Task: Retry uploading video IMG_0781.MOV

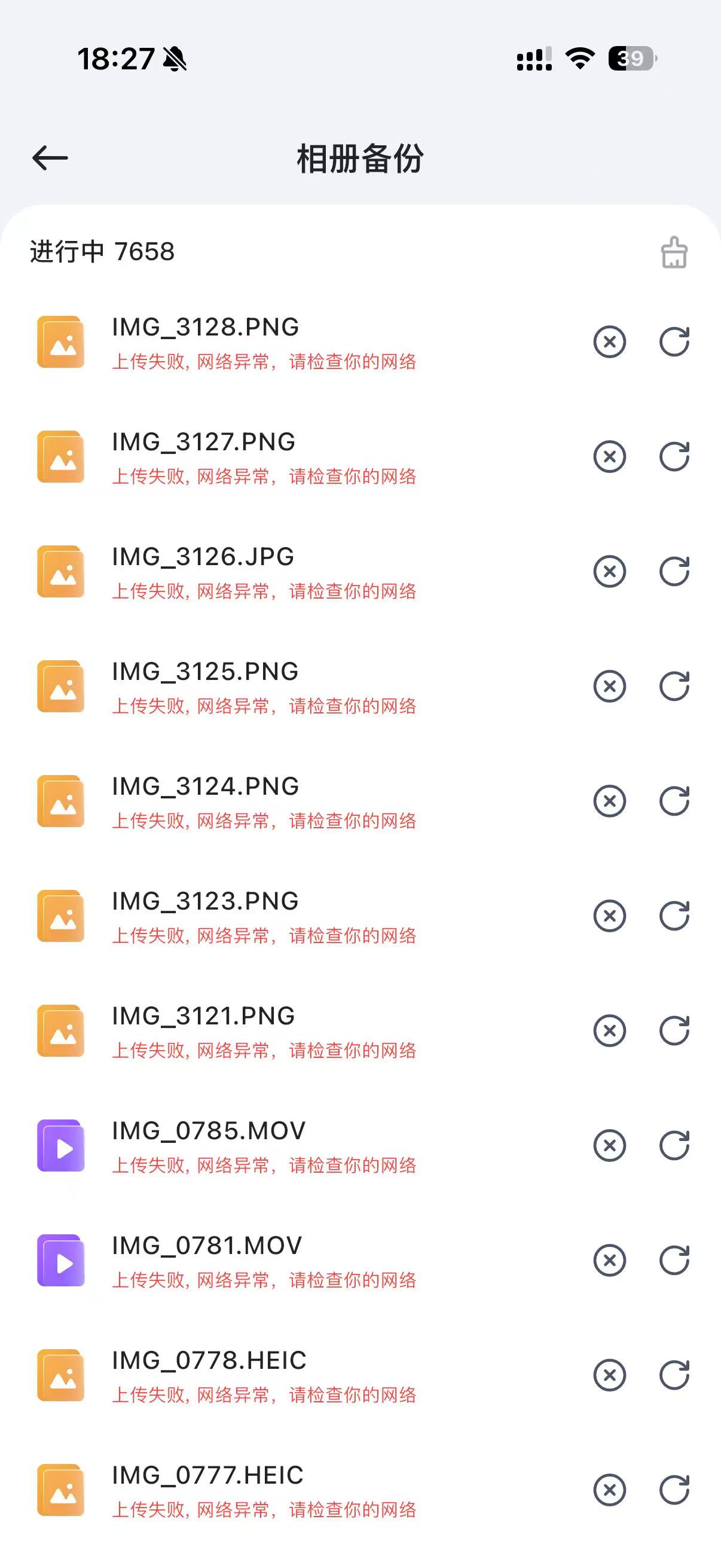Action: [674, 1261]
